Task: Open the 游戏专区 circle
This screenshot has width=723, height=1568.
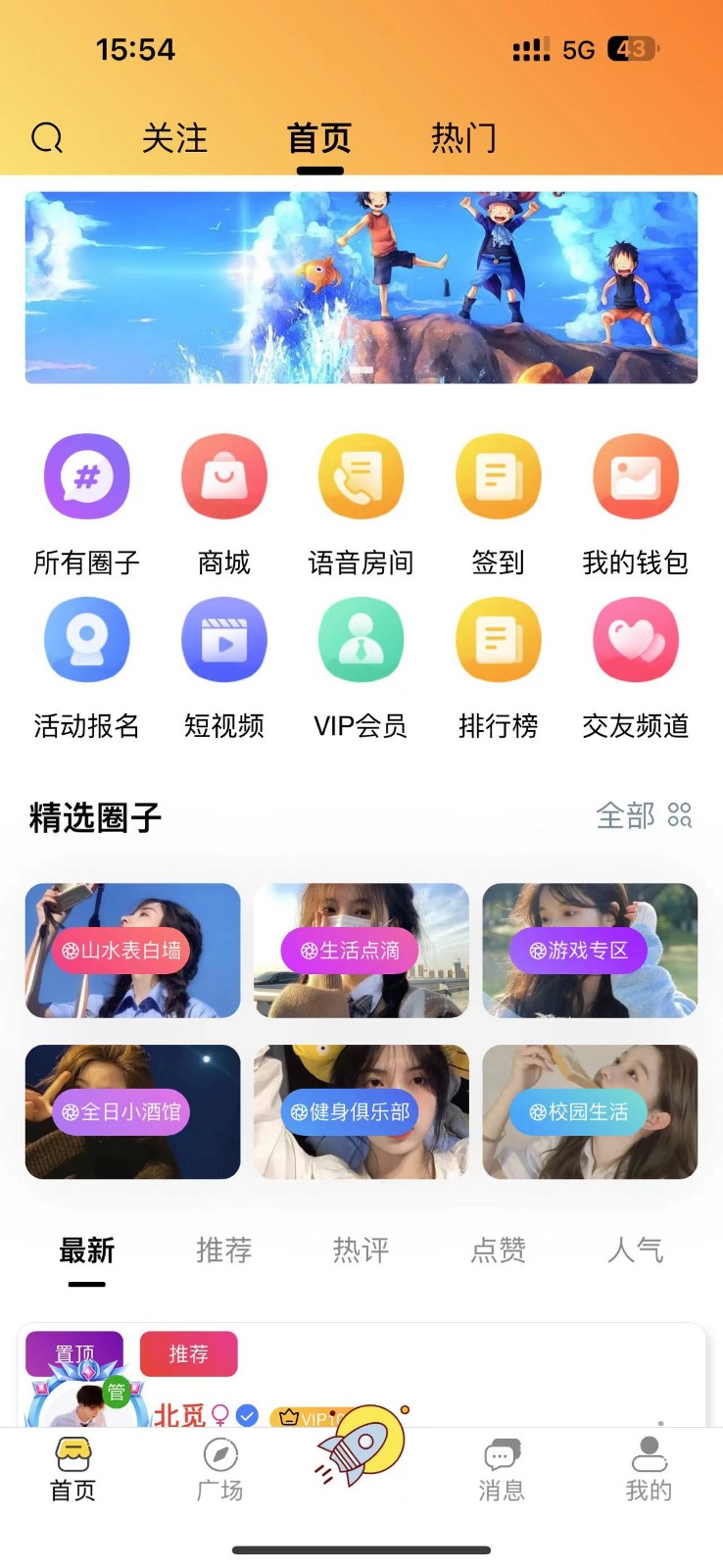Action: pos(590,951)
